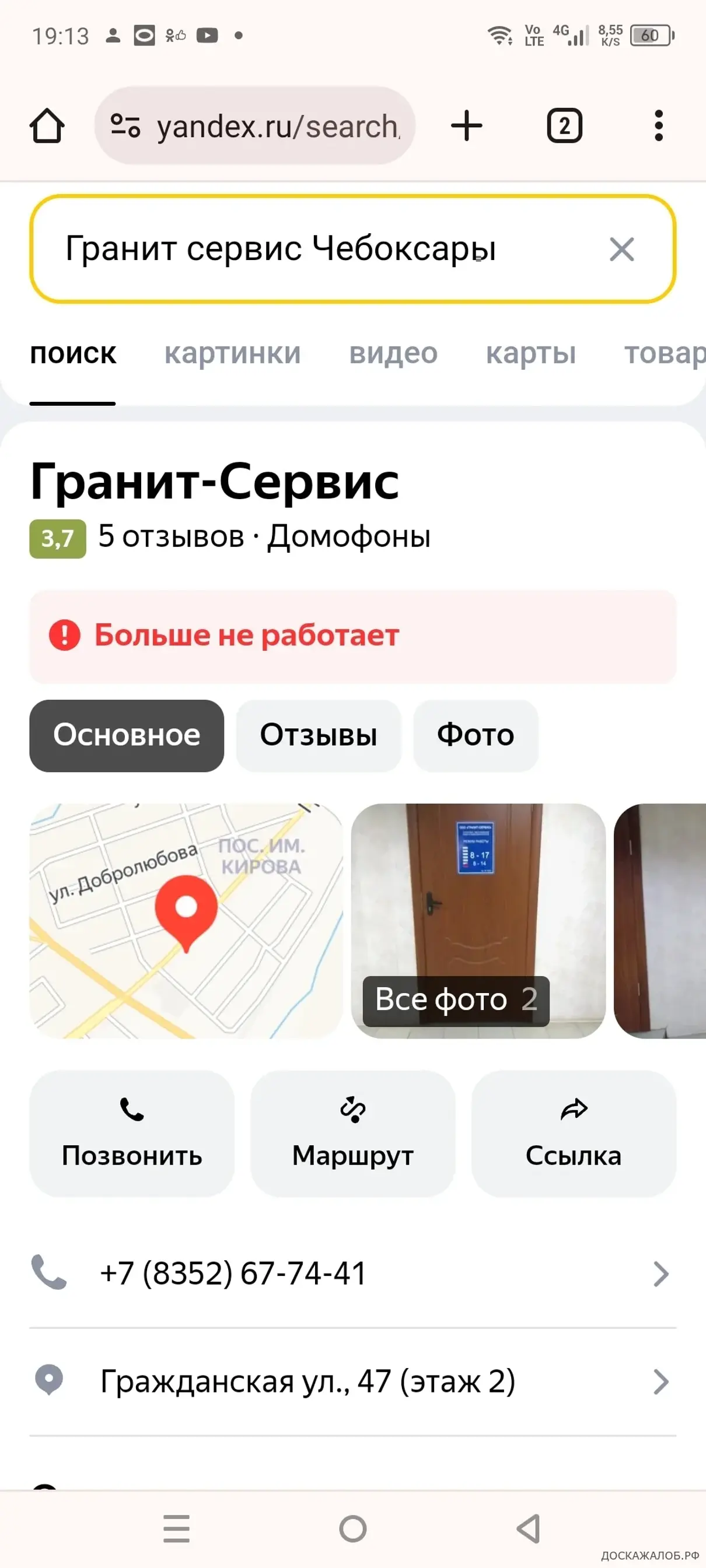
Task: Open the Гражданская ул., 47 address row
Action: point(352,1381)
